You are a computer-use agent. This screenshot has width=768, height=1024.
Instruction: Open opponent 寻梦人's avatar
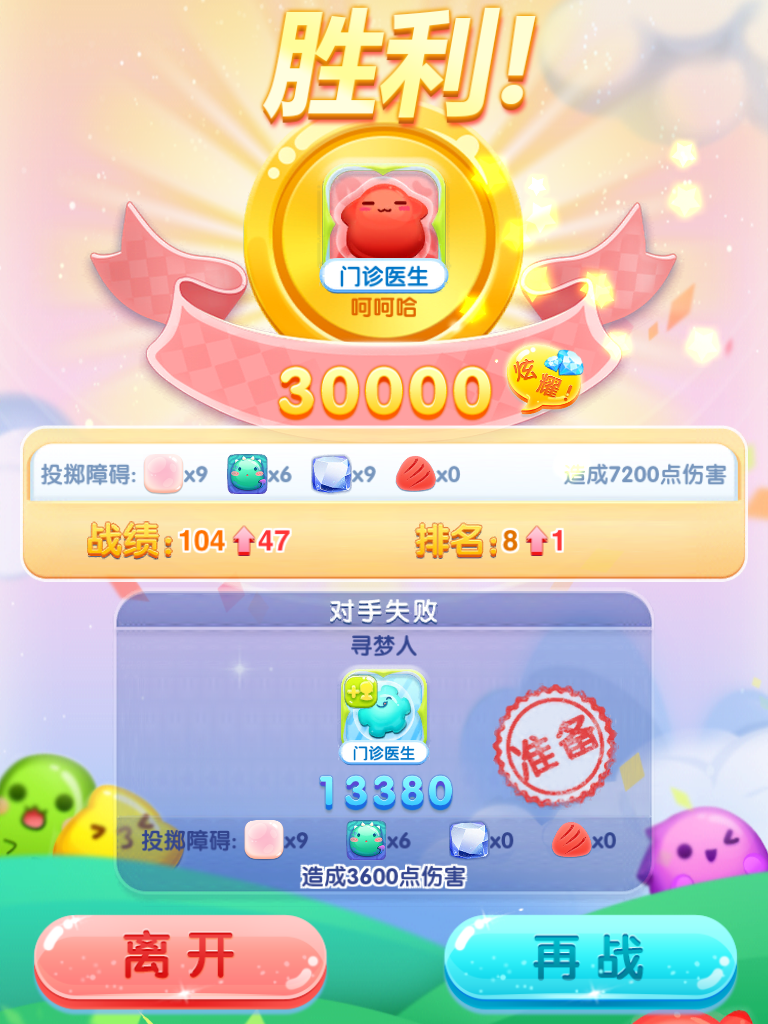point(384,708)
